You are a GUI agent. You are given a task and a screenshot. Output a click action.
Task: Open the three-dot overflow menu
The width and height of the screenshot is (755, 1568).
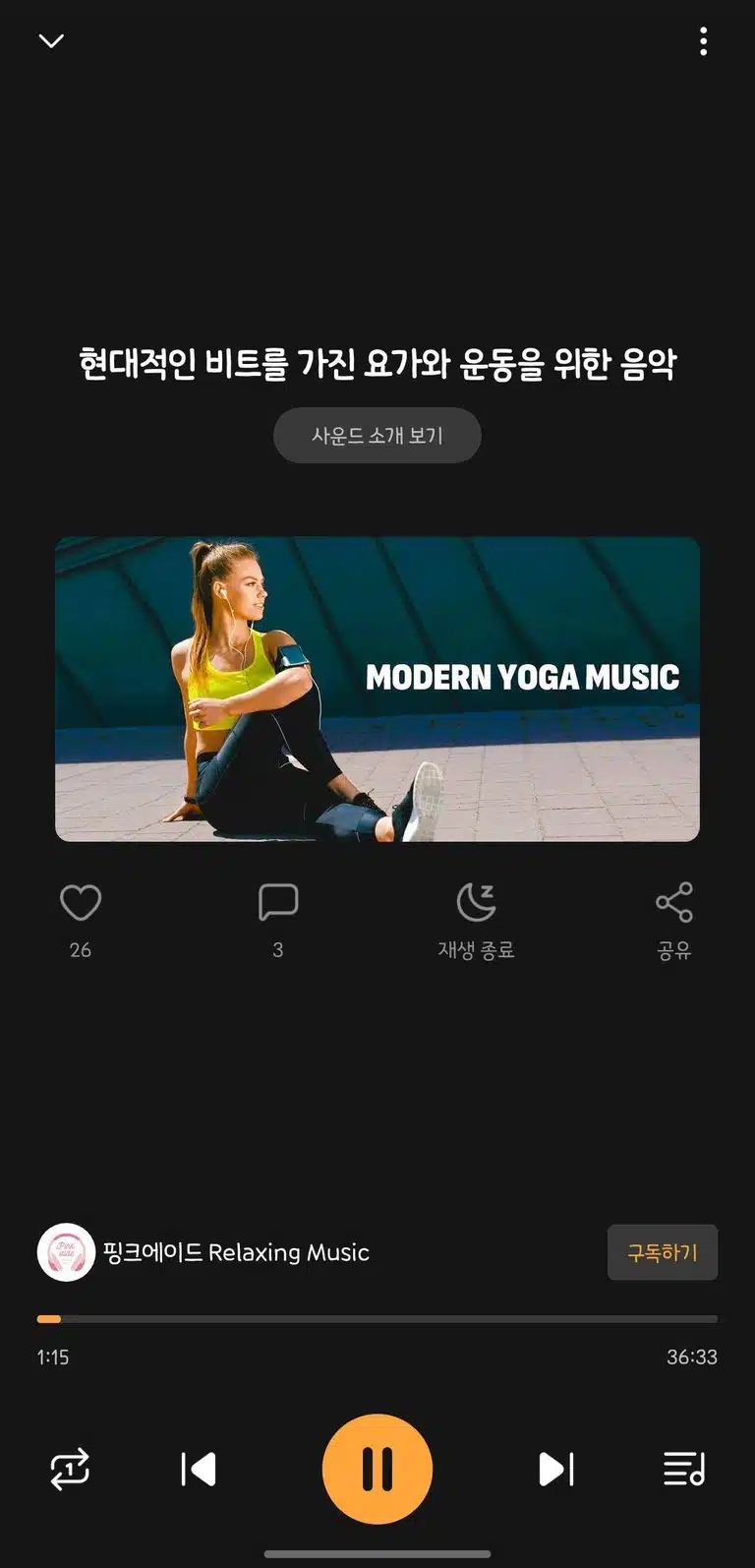[x=703, y=41]
